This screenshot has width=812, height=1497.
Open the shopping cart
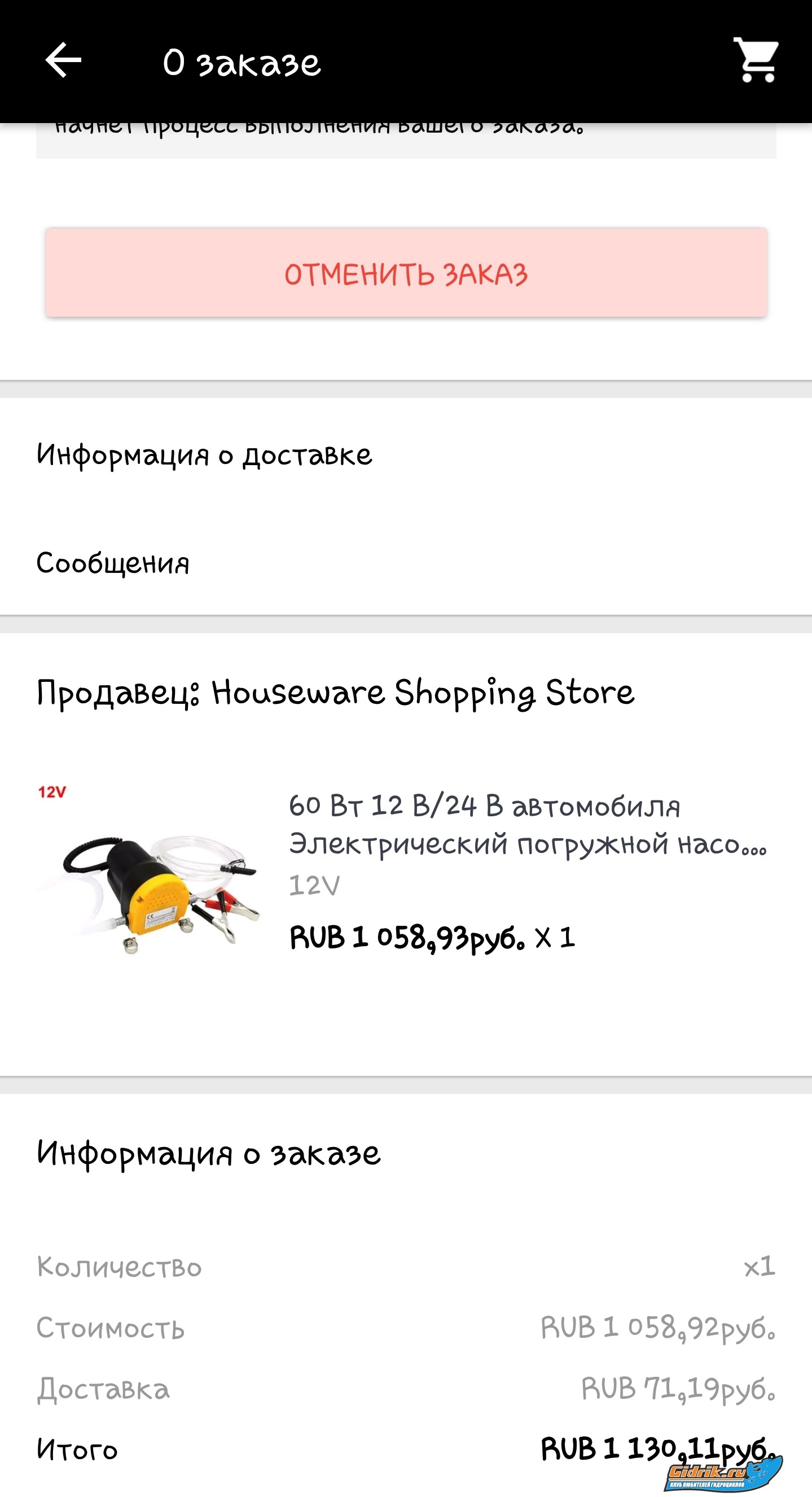pos(756,60)
